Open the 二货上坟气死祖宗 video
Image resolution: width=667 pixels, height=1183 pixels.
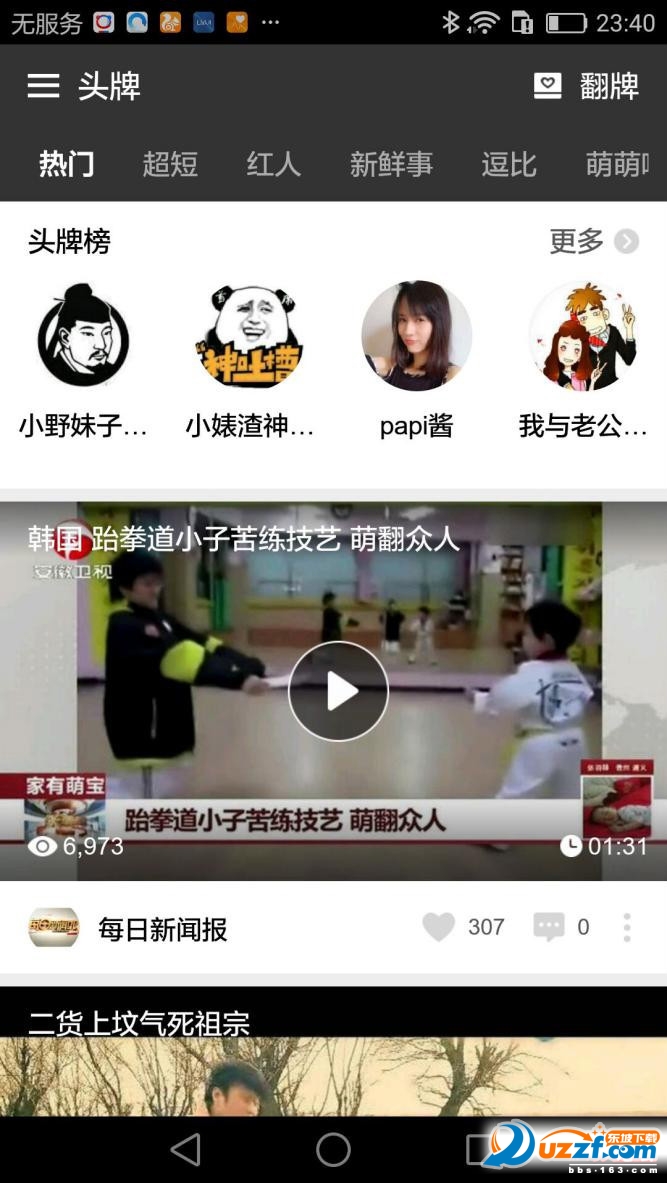click(x=333, y=1060)
